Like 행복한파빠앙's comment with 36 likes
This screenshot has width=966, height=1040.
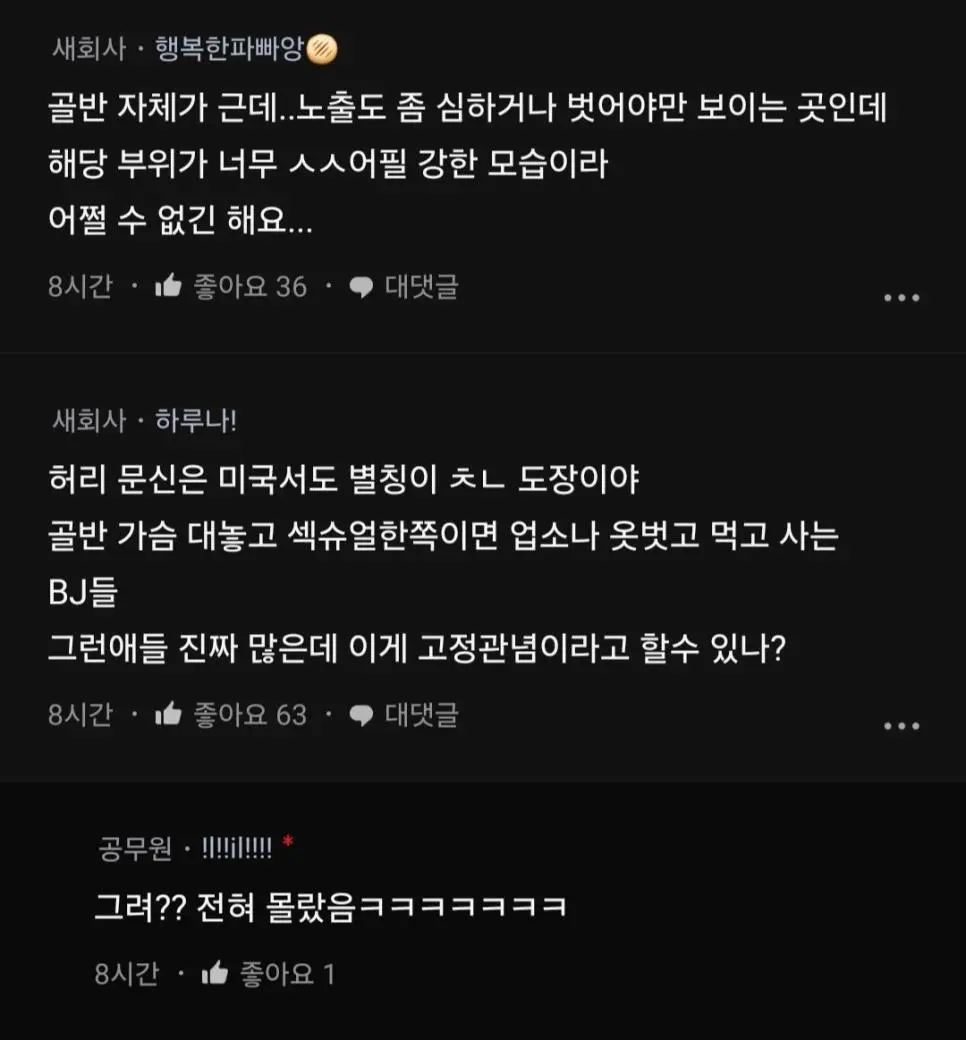169,287
